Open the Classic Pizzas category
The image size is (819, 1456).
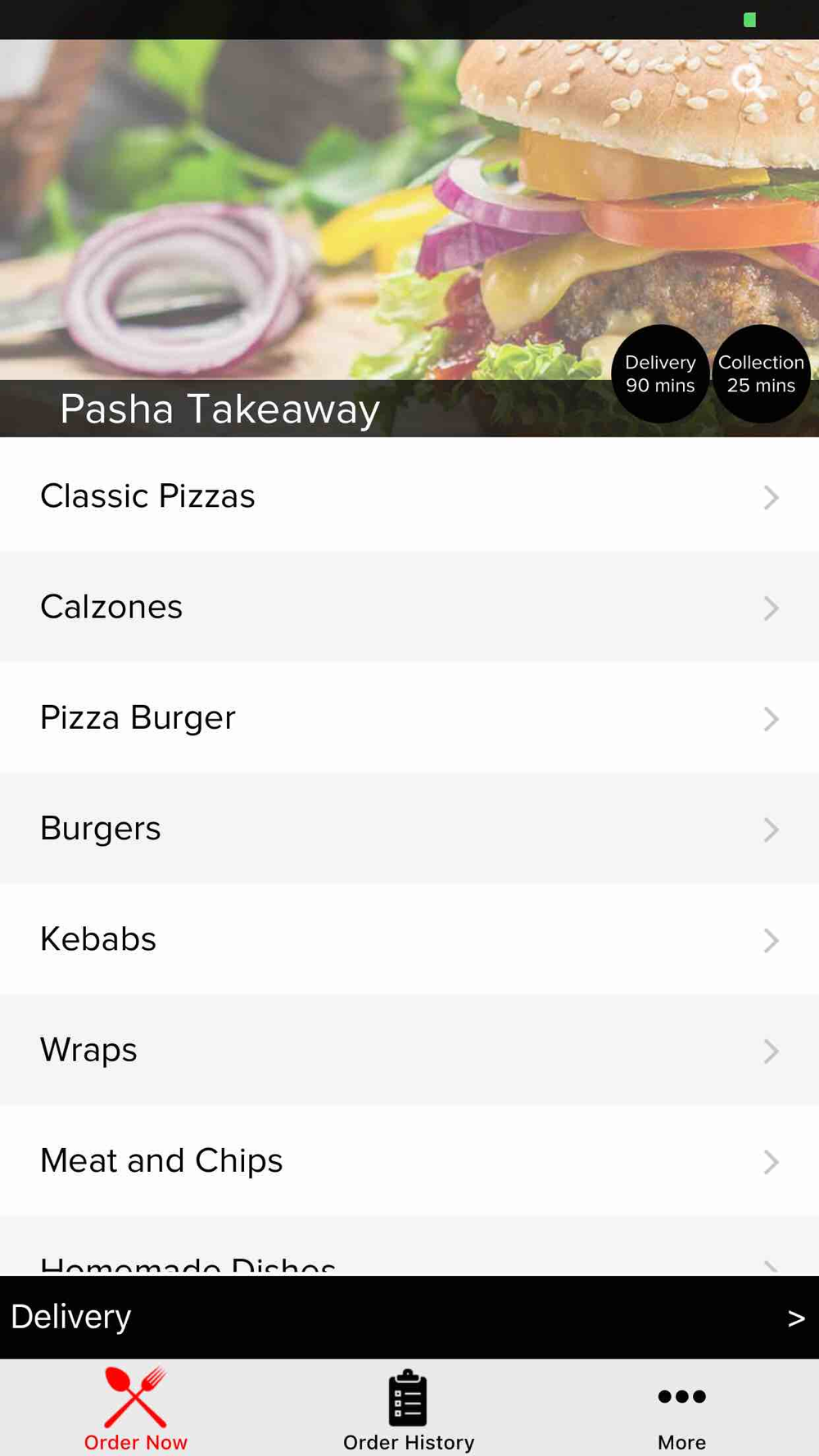click(409, 496)
